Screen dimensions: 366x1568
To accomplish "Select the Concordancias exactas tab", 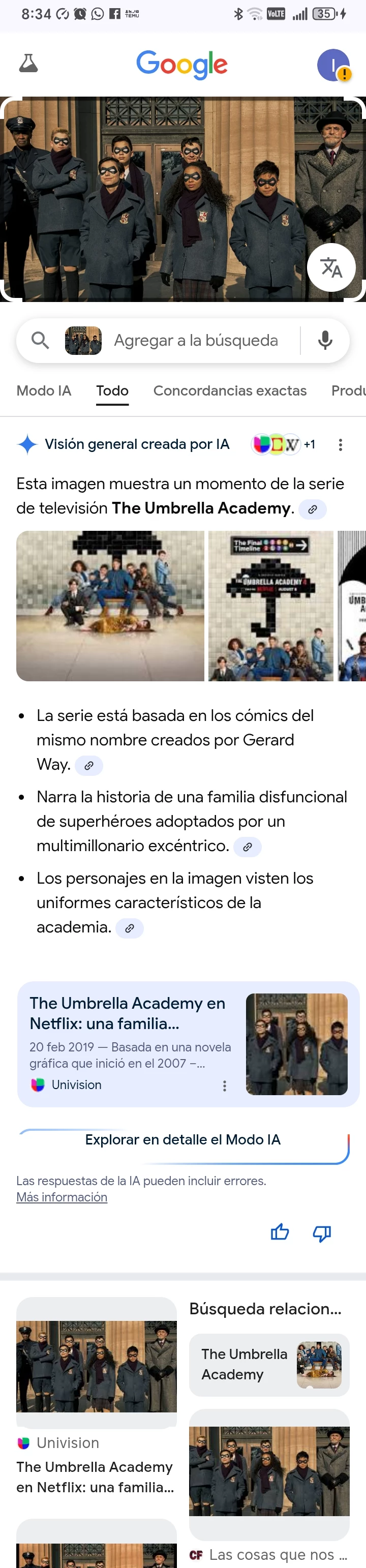I will pos(230,391).
